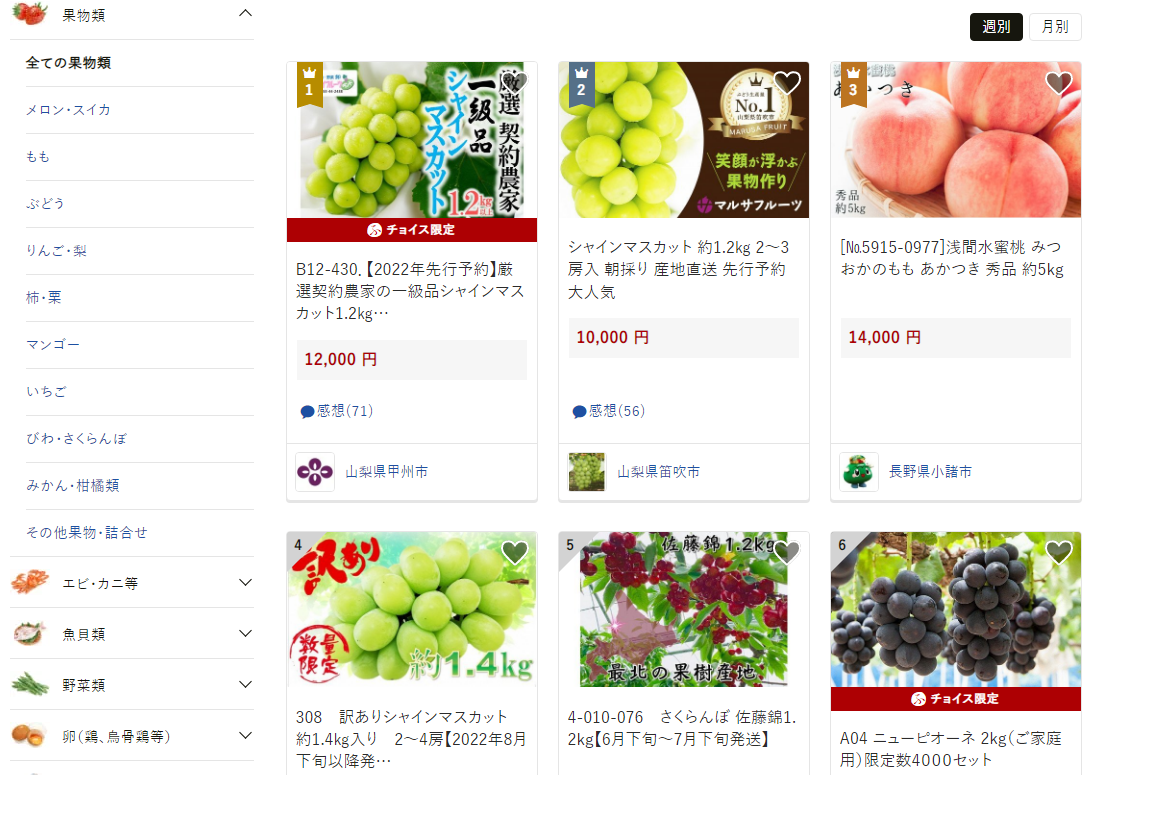Expand the 野菜類 category
The image size is (1149, 821).
tap(245, 684)
